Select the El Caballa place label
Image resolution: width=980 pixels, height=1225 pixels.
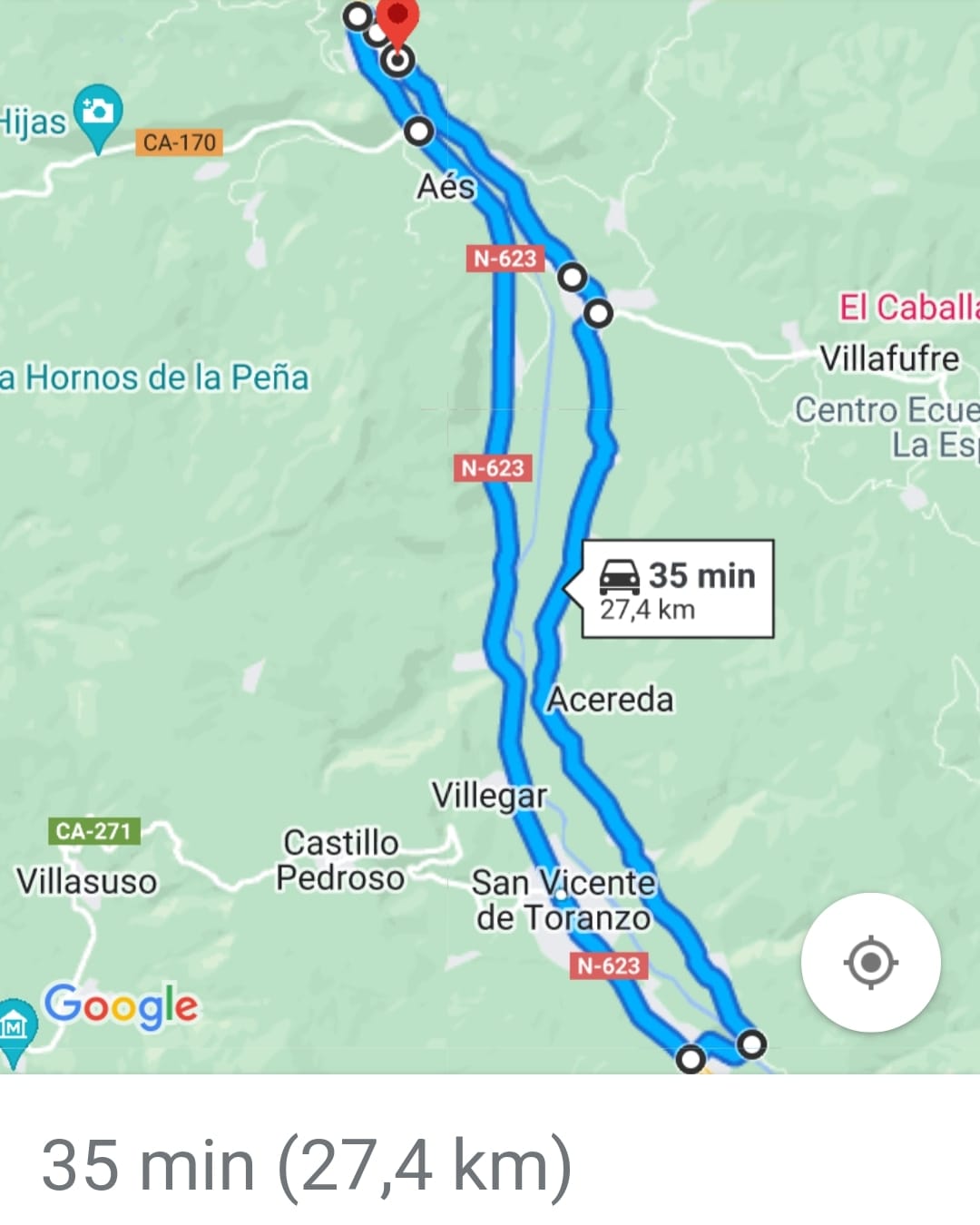[x=907, y=307]
